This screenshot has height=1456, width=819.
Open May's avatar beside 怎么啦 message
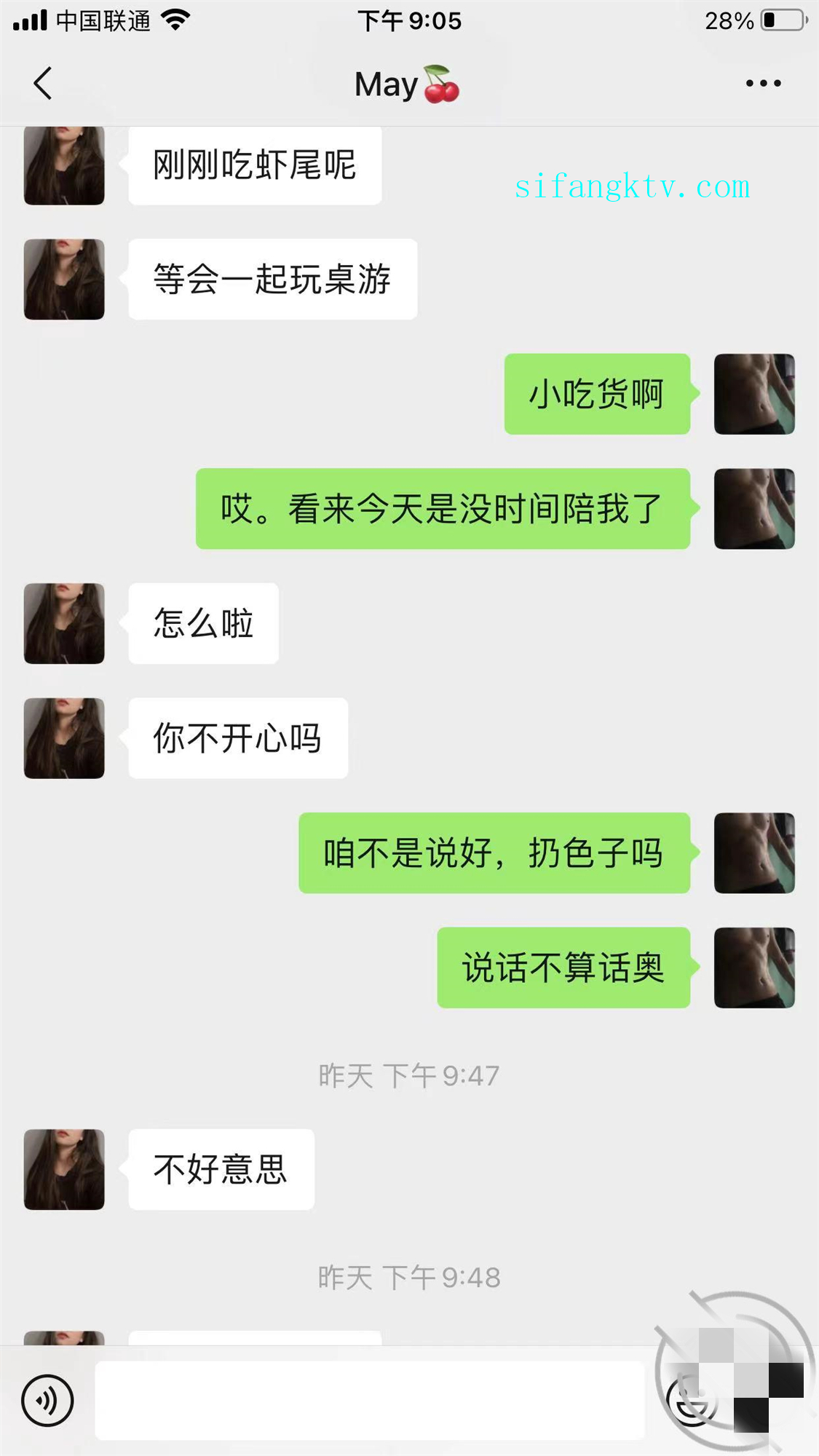tap(64, 623)
